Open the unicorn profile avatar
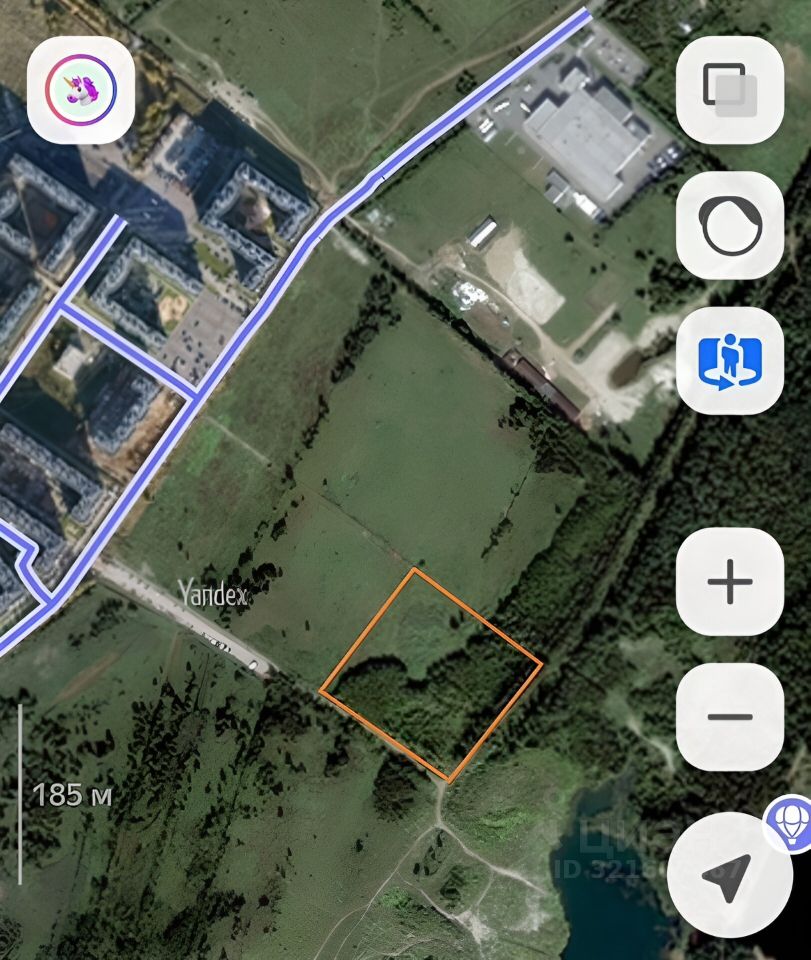Screen dimensions: 811x960 pyautogui.click(x=80, y=90)
